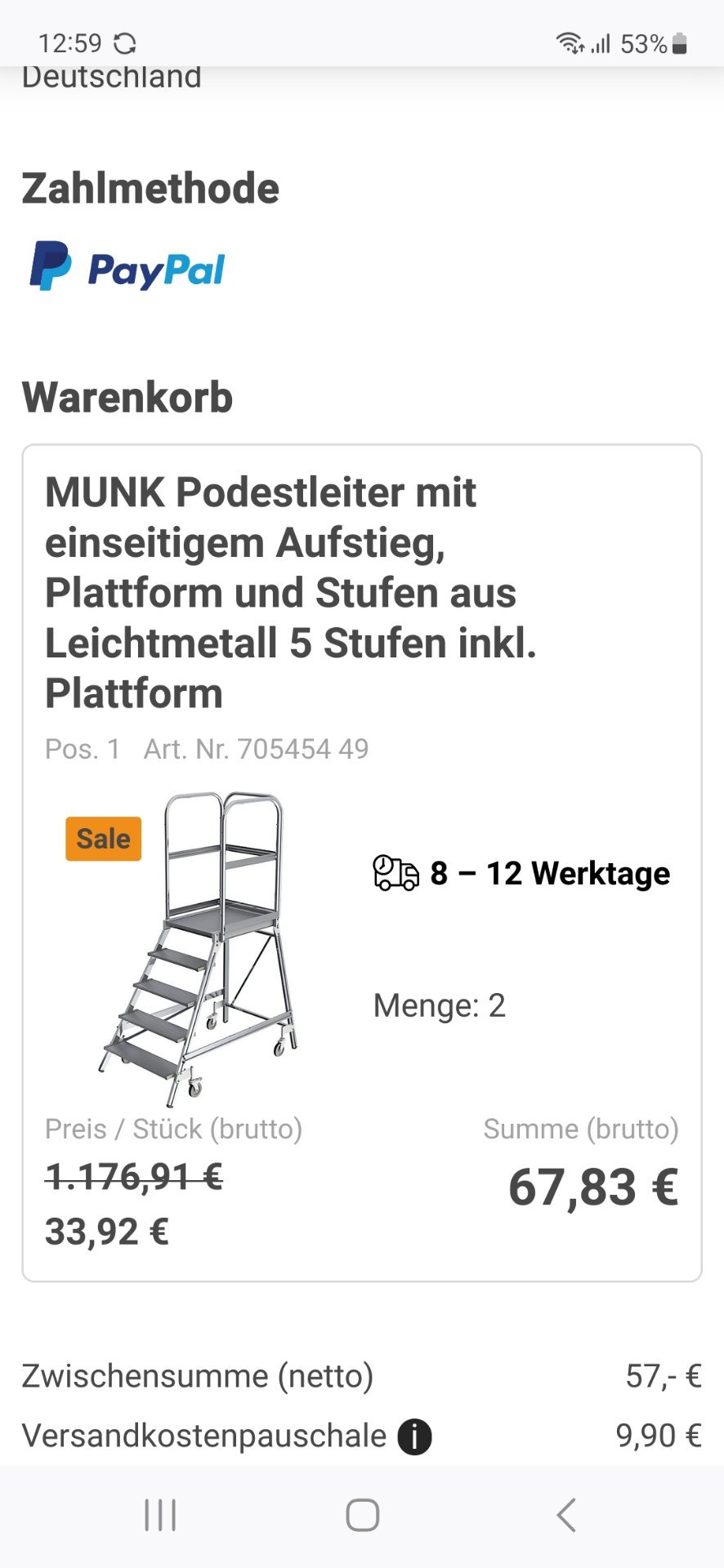Viewport: 724px width, 1568px height.
Task: Open the Versandkostenpauschale info icon
Action: point(414,1436)
